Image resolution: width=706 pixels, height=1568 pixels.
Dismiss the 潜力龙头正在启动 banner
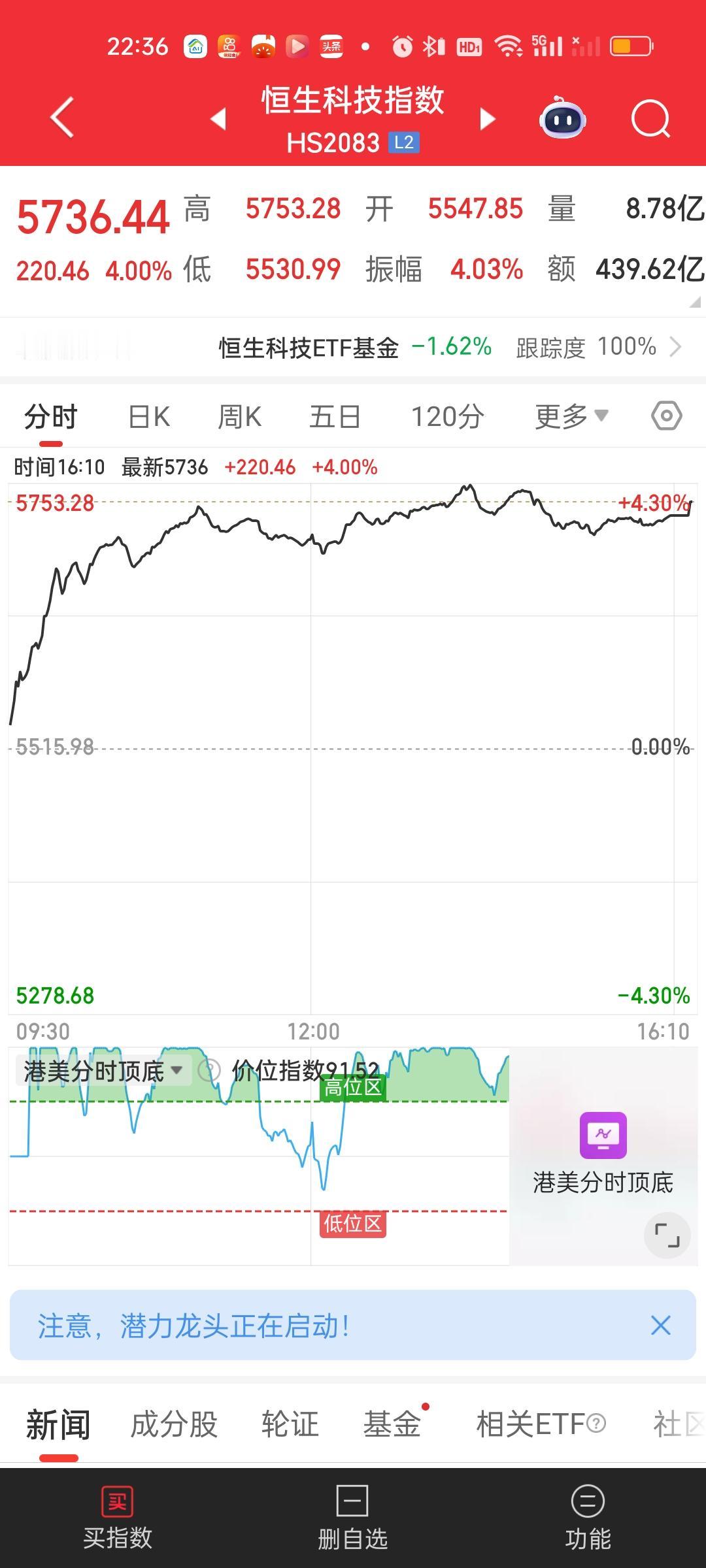tap(661, 1326)
